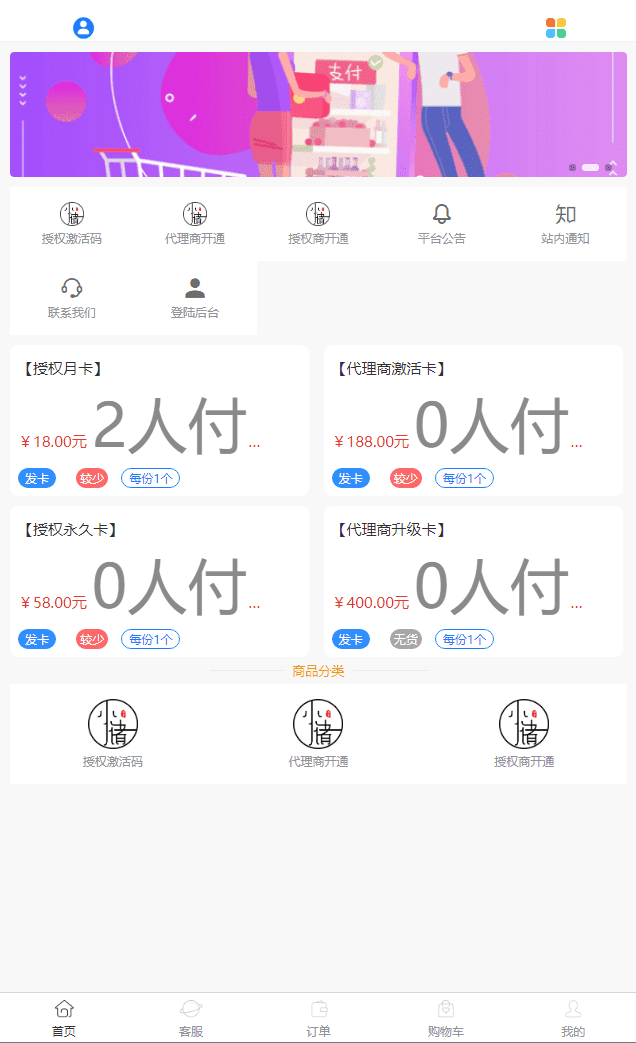Tap 联系我们 to contact support
The image size is (636, 1043).
(x=72, y=298)
